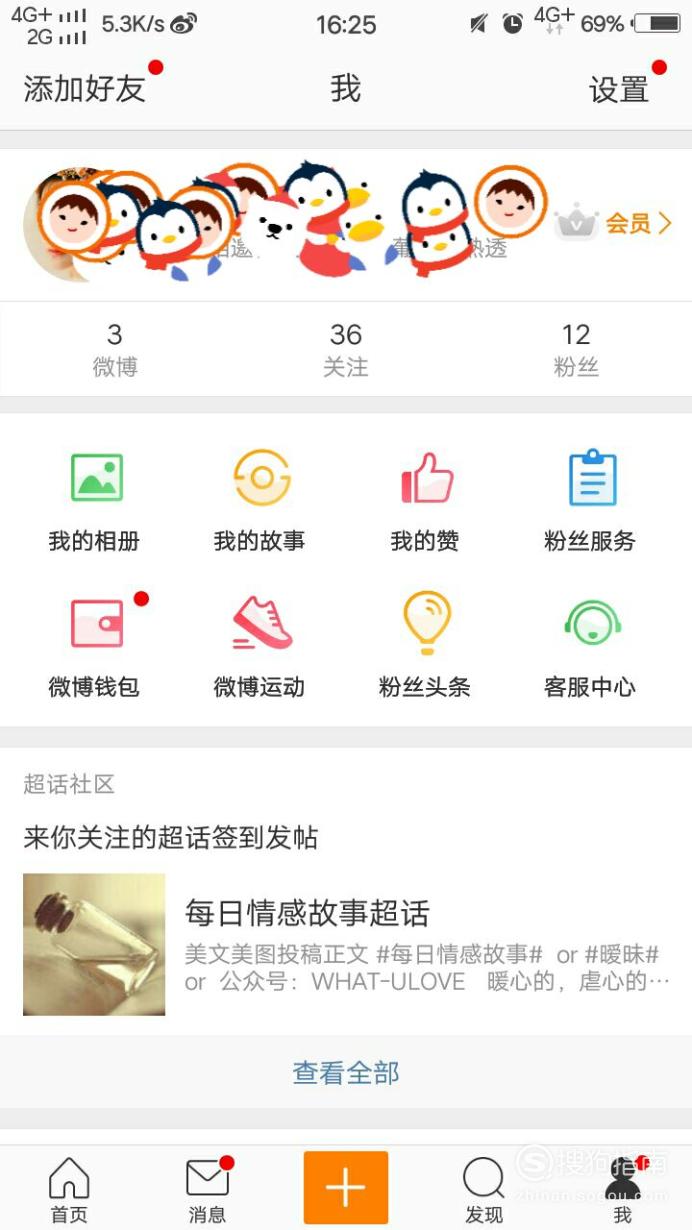
Task: Switch to the 首页 home tab
Action: click(69, 1190)
